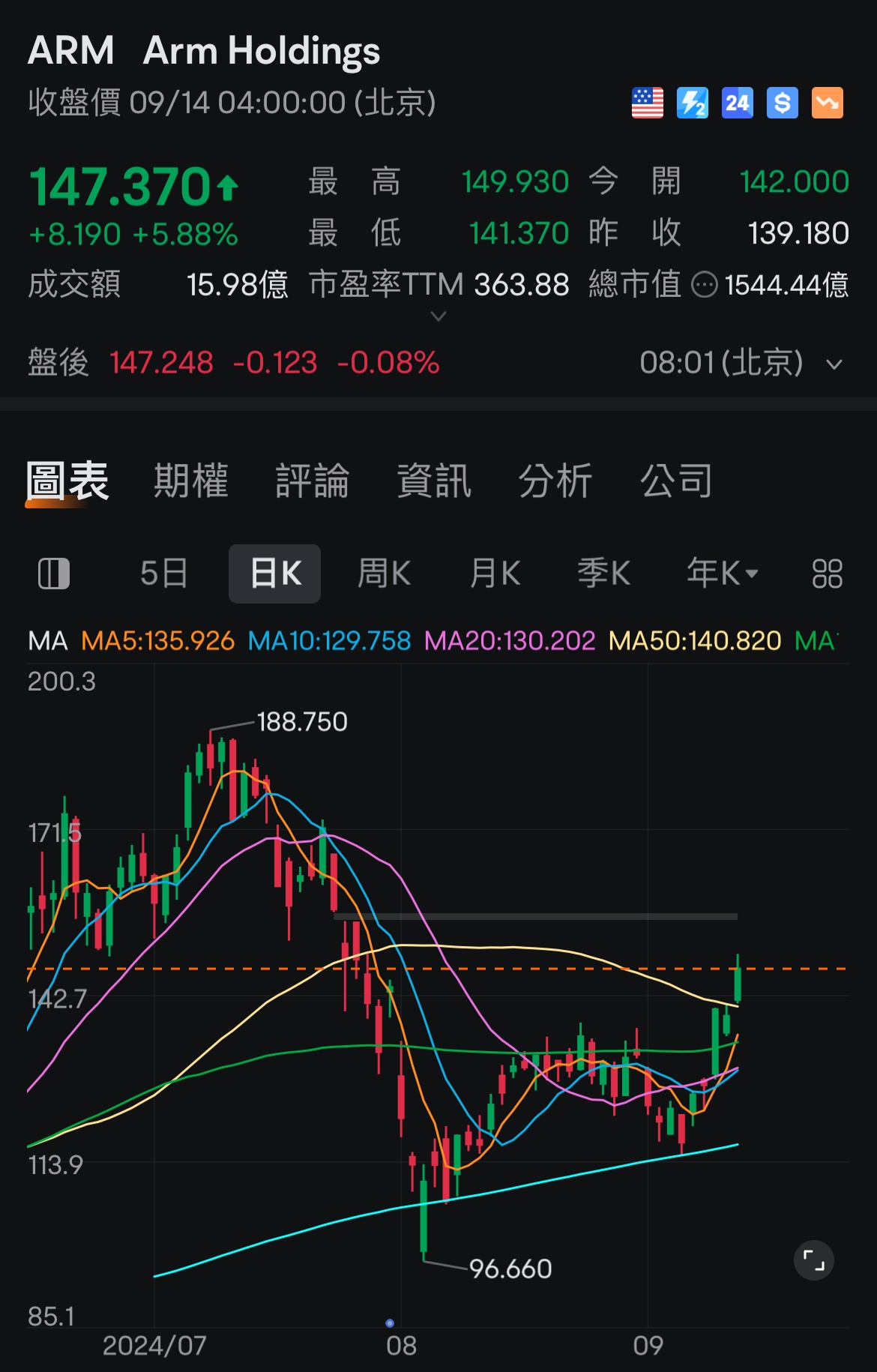Viewport: 877px width, 1372px height.
Task: Toggle the side panel chart icon
Action: click(54, 574)
